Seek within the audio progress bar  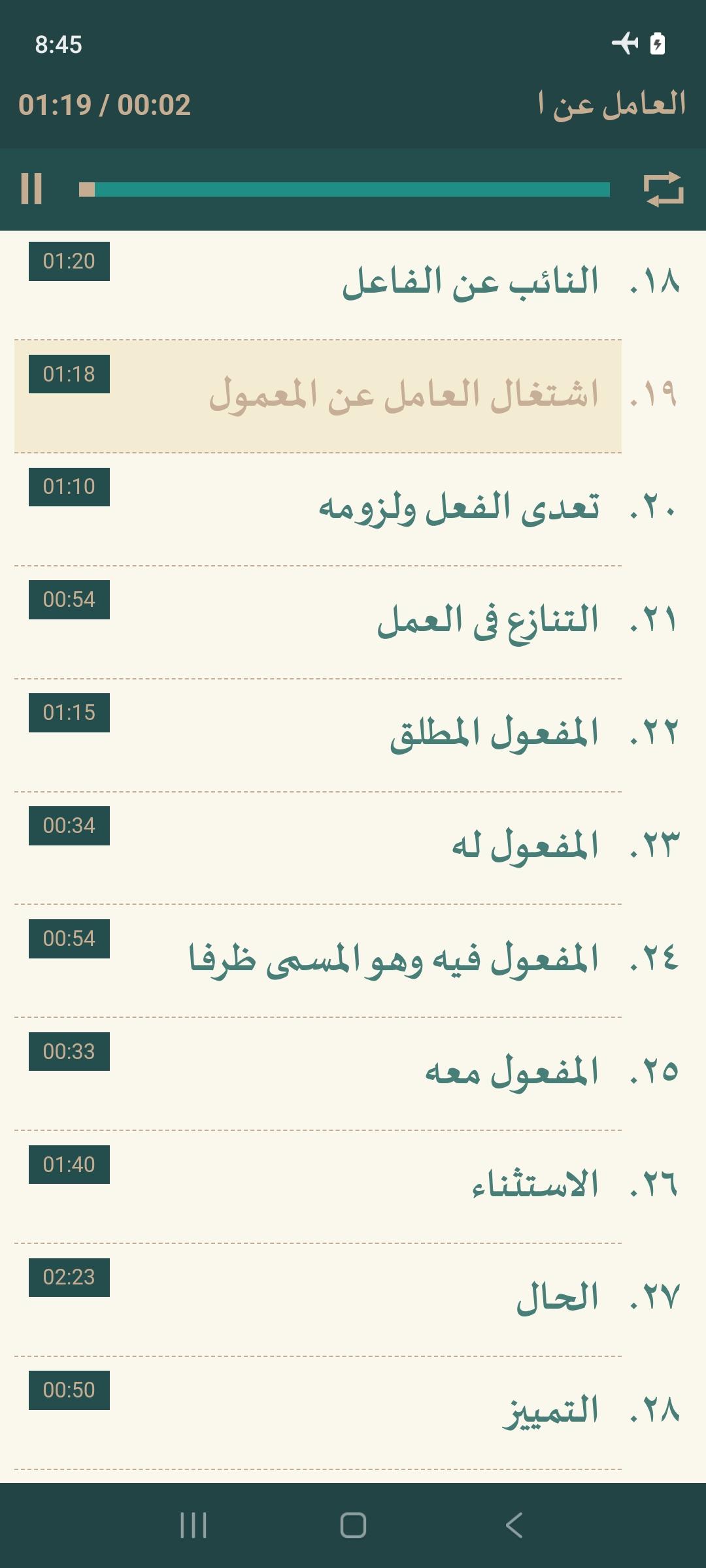tap(345, 189)
